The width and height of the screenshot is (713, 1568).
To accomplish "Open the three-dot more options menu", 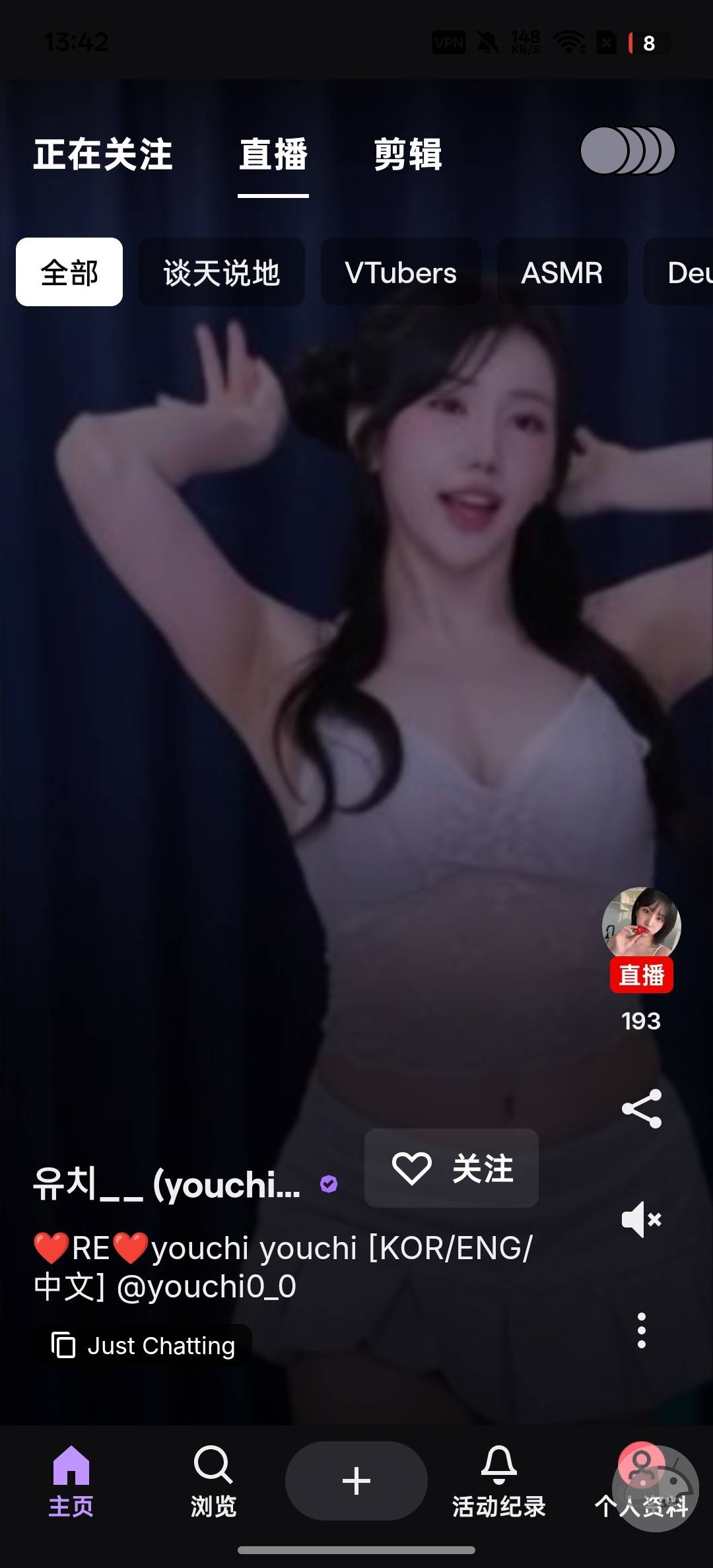I will click(641, 1330).
